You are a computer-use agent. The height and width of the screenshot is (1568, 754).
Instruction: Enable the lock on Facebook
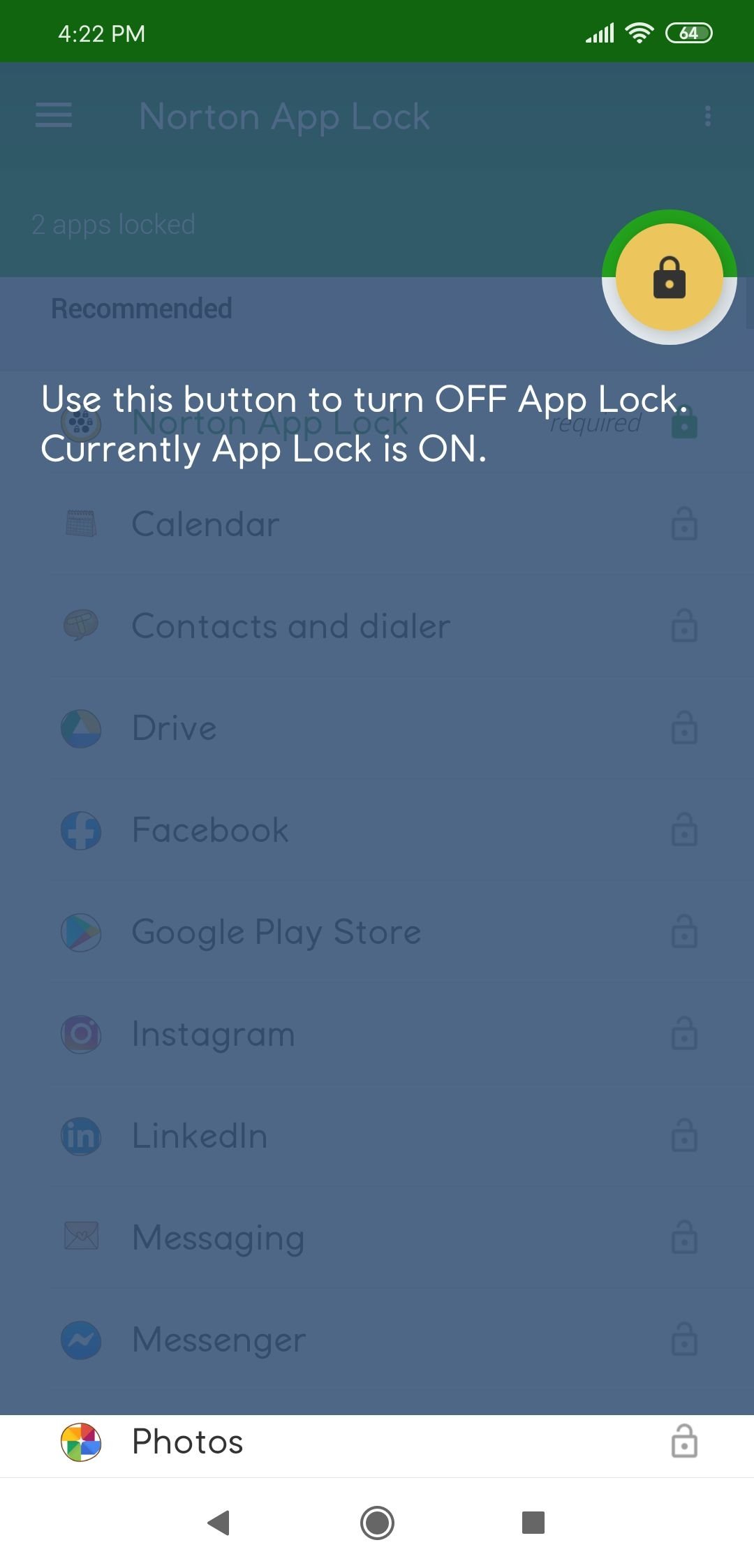pos(684,830)
